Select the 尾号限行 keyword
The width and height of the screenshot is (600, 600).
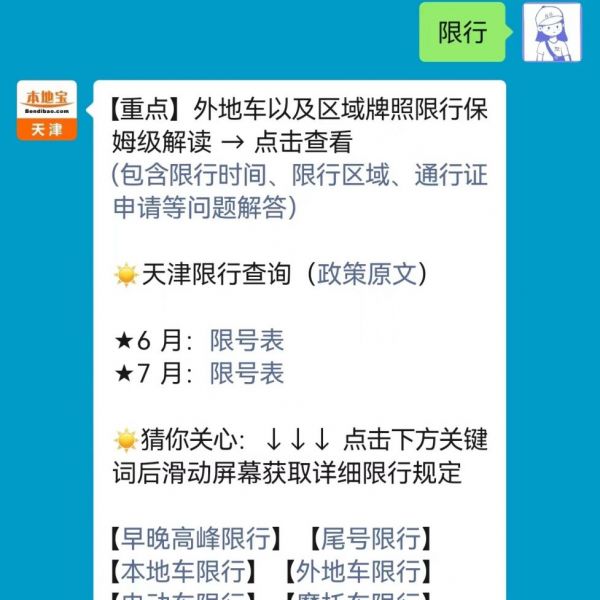370,540
